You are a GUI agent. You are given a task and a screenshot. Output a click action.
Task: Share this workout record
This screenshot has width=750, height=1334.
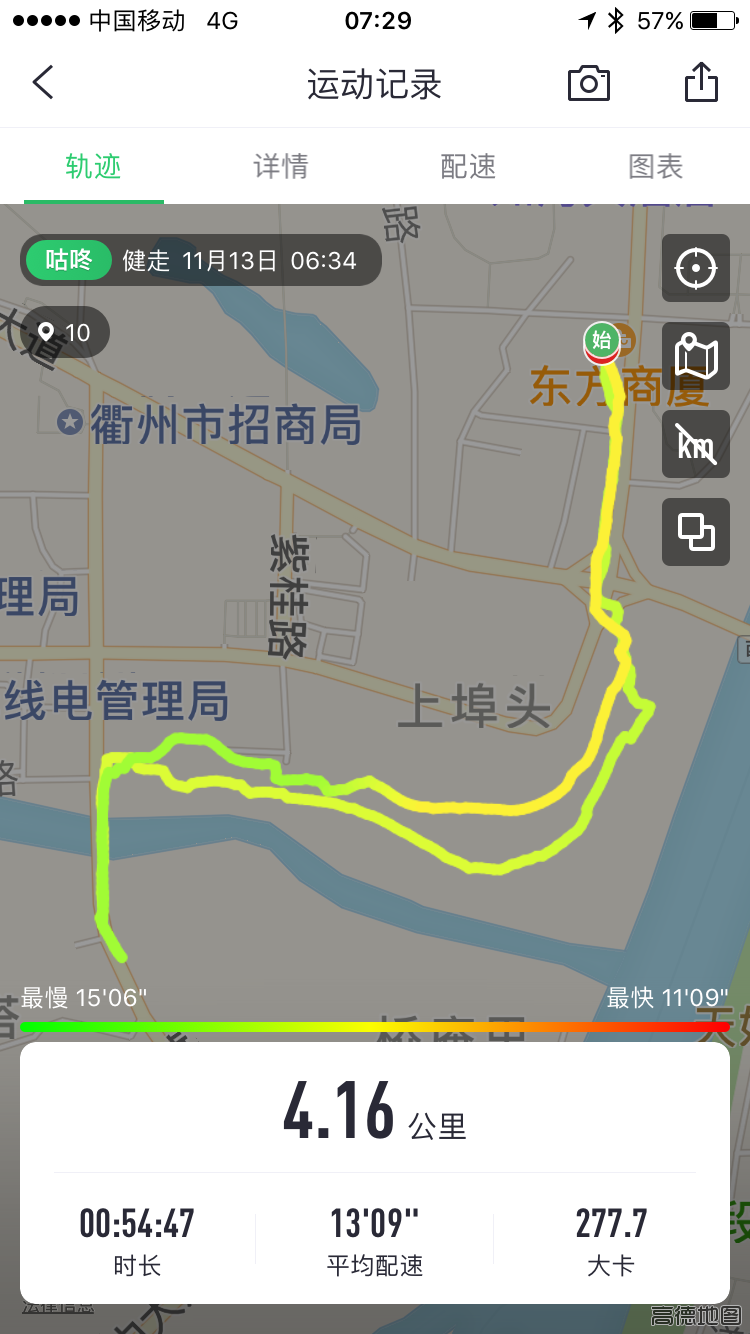(x=701, y=83)
